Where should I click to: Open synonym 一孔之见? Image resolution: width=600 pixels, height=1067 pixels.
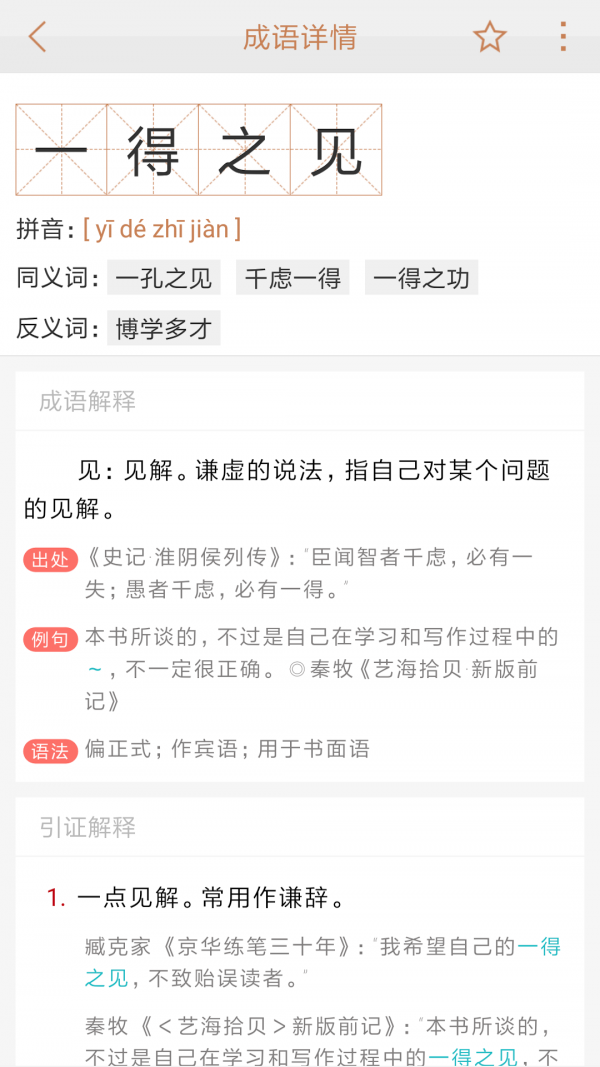(164, 278)
